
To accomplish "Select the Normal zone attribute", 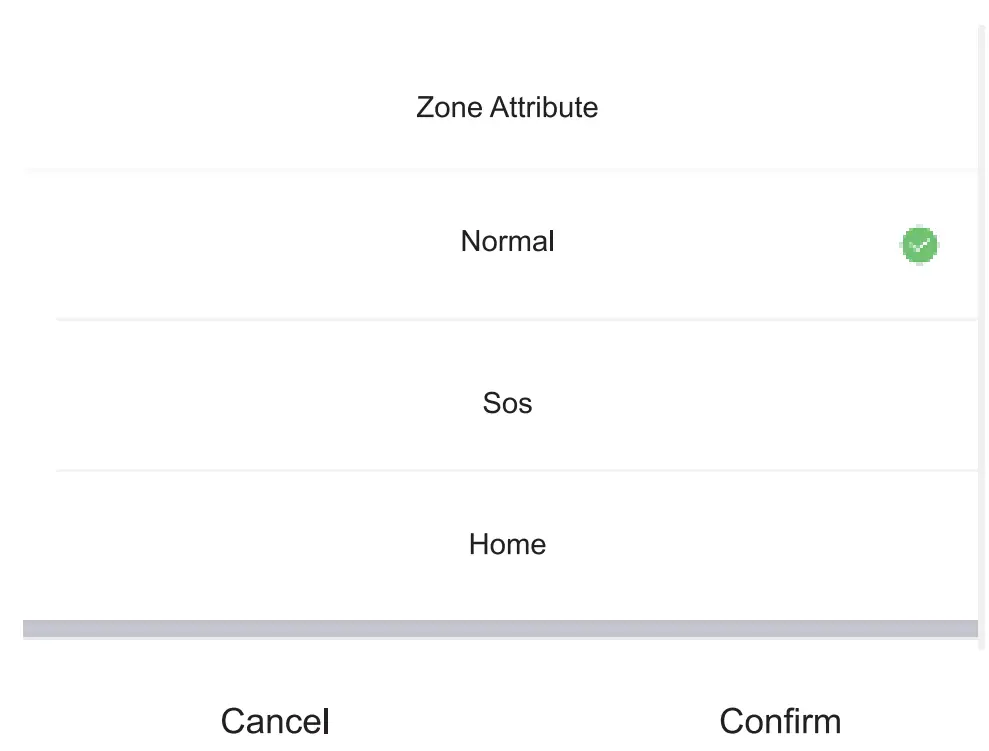I will (x=507, y=242).
